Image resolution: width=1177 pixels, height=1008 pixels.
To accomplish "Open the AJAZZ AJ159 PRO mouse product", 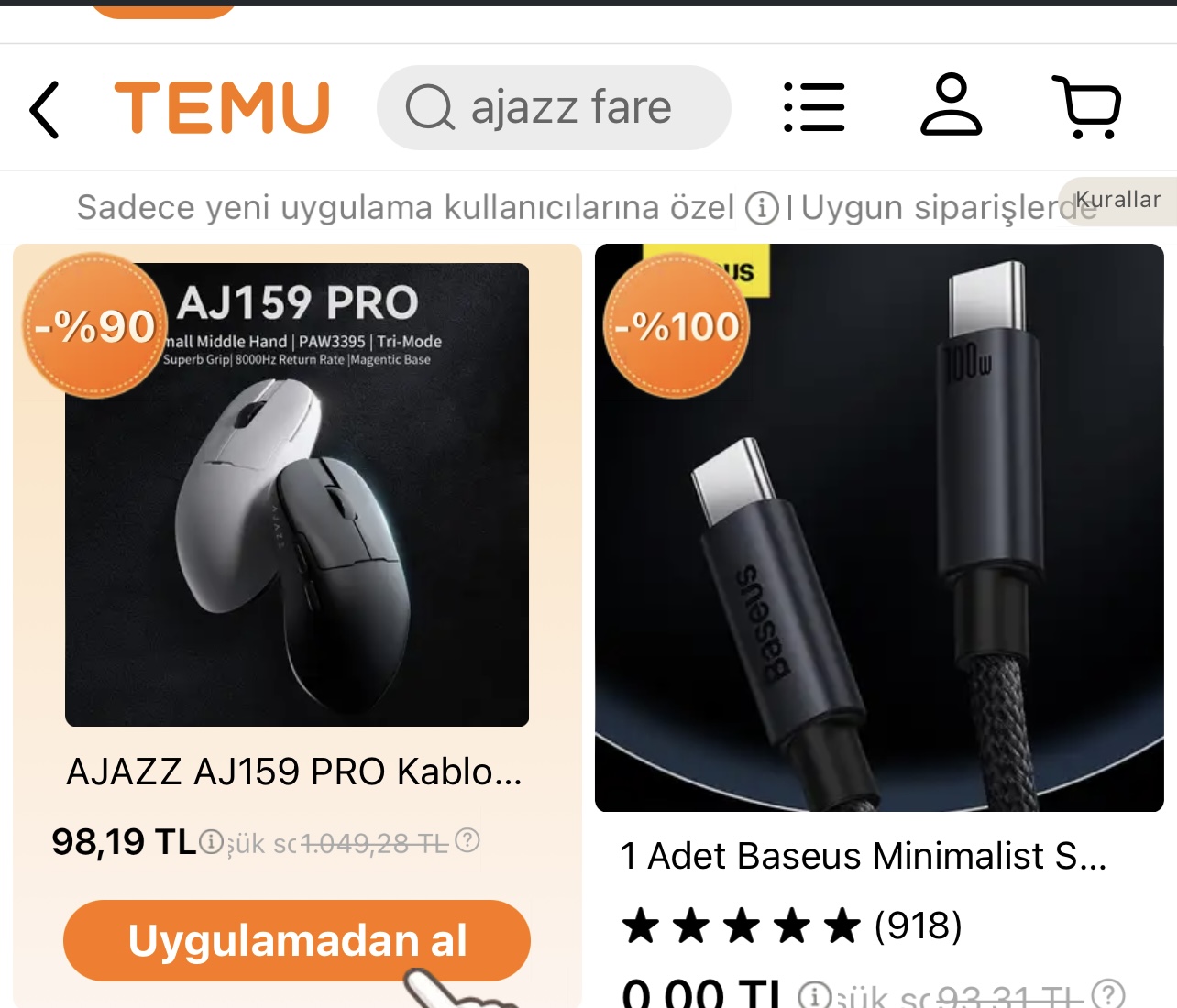I will point(297,495).
